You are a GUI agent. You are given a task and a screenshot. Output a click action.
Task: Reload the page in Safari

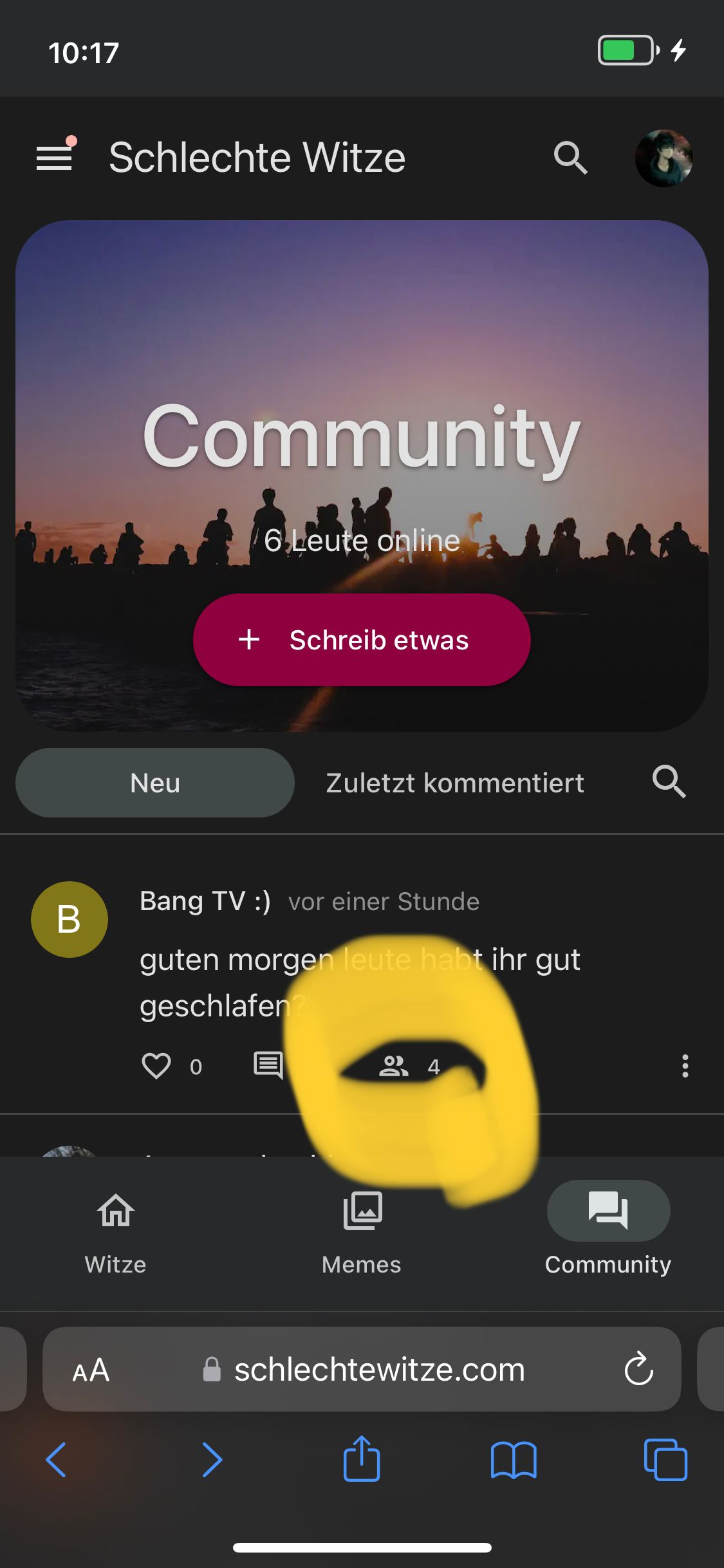[x=638, y=1369]
